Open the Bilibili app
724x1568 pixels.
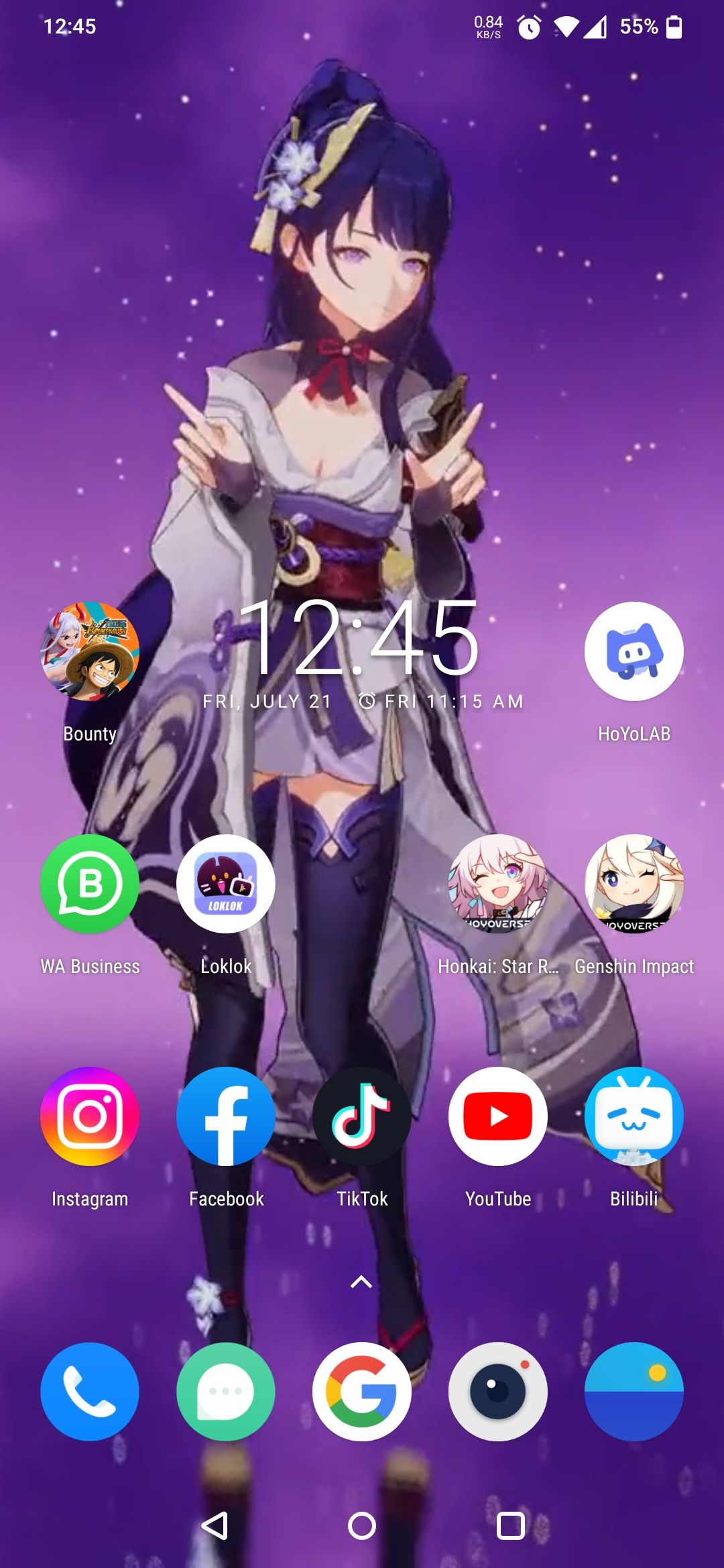(x=633, y=1116)
